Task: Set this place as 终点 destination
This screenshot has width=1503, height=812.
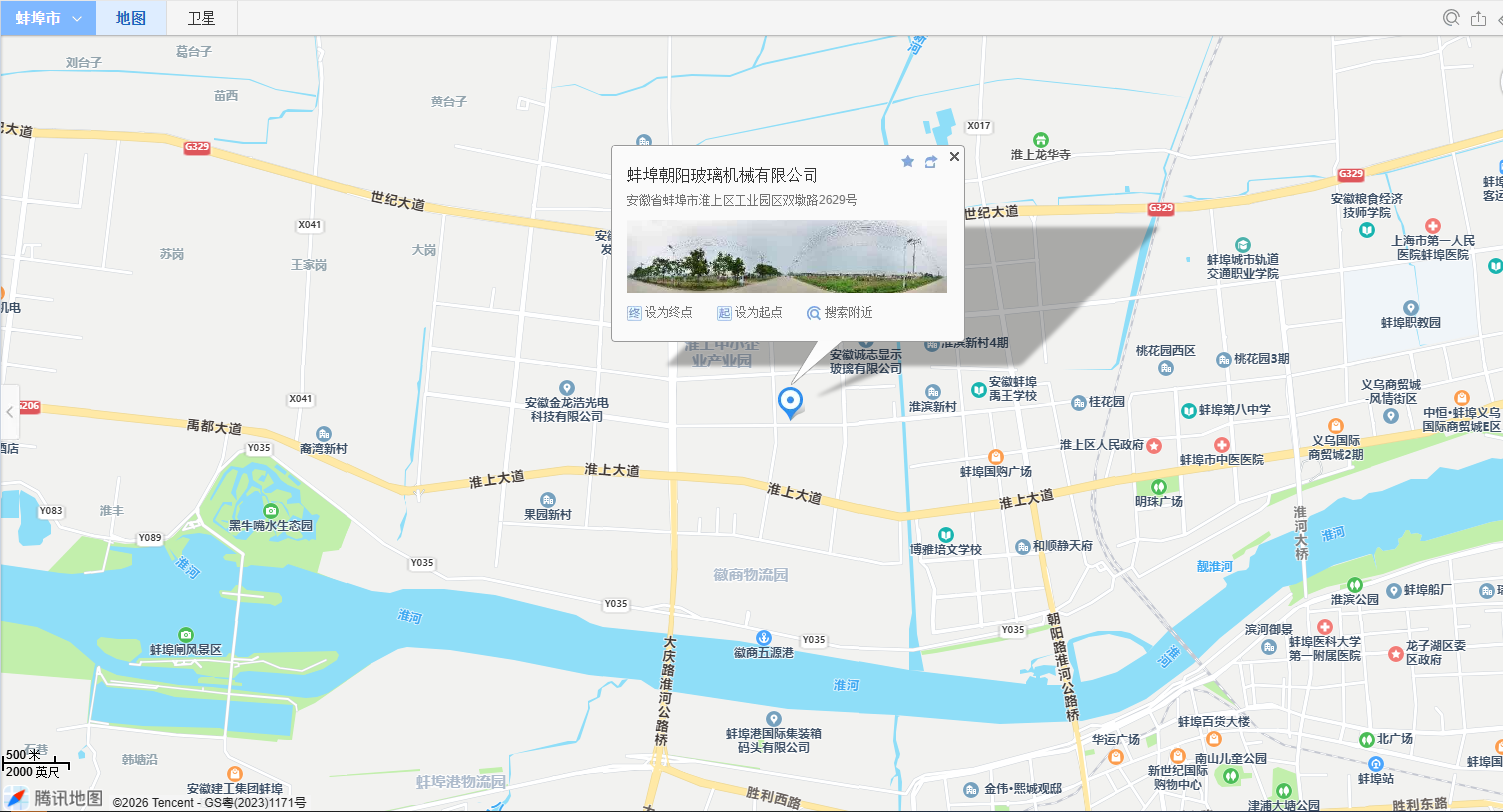Action: [660, 313]
